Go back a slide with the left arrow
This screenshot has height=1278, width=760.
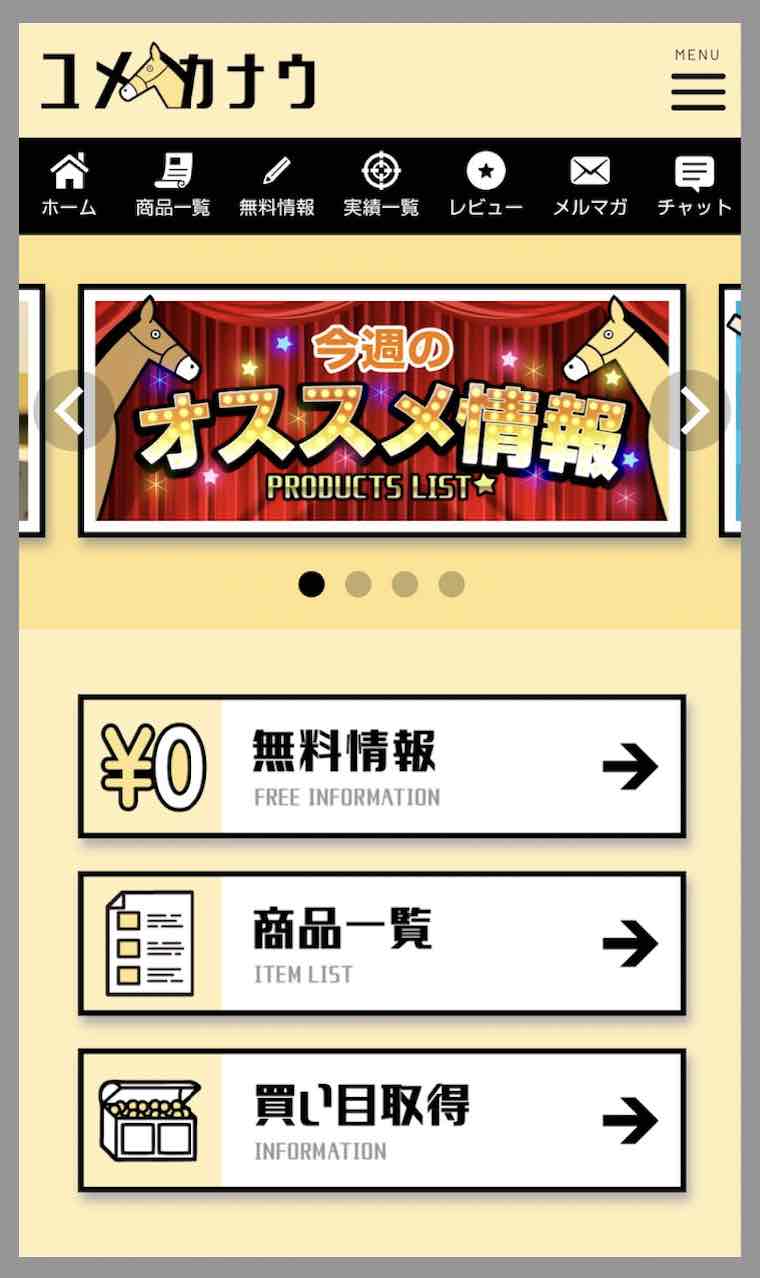[69, 410]
